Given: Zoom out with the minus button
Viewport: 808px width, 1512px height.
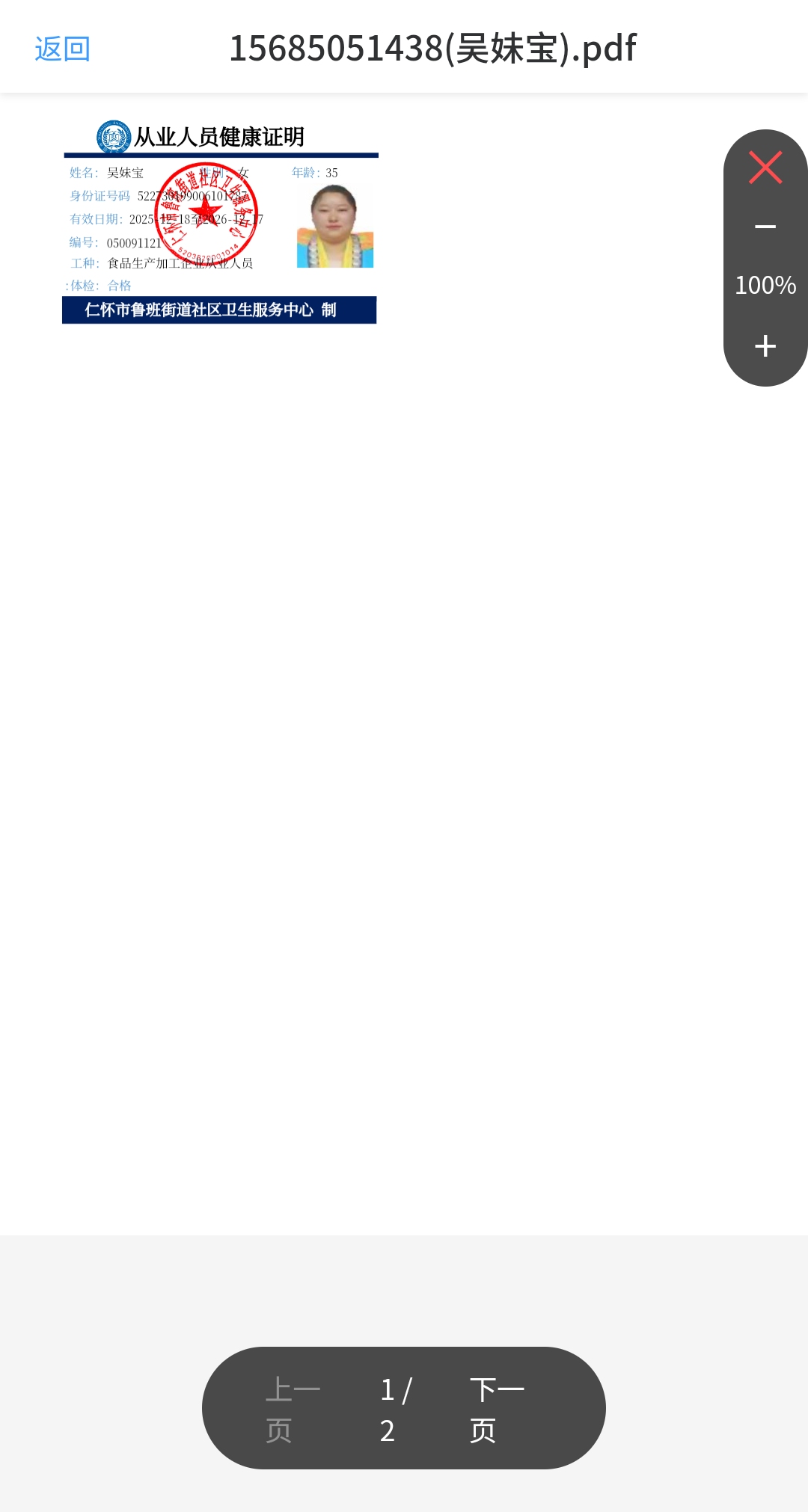Looking at the screenshot, I should pyautogui.click(x=765, y=227).
